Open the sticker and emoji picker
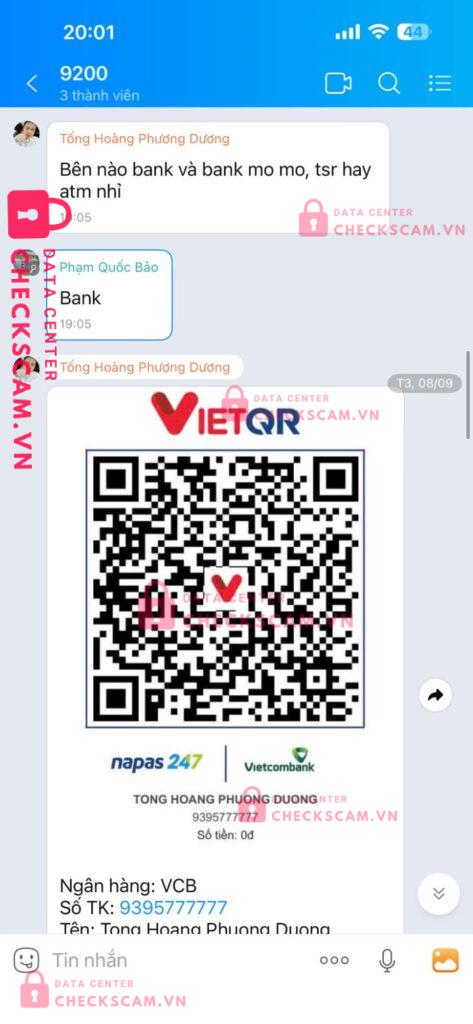The height and width of the screenshot is (1024, 473). tap(27, 960)
